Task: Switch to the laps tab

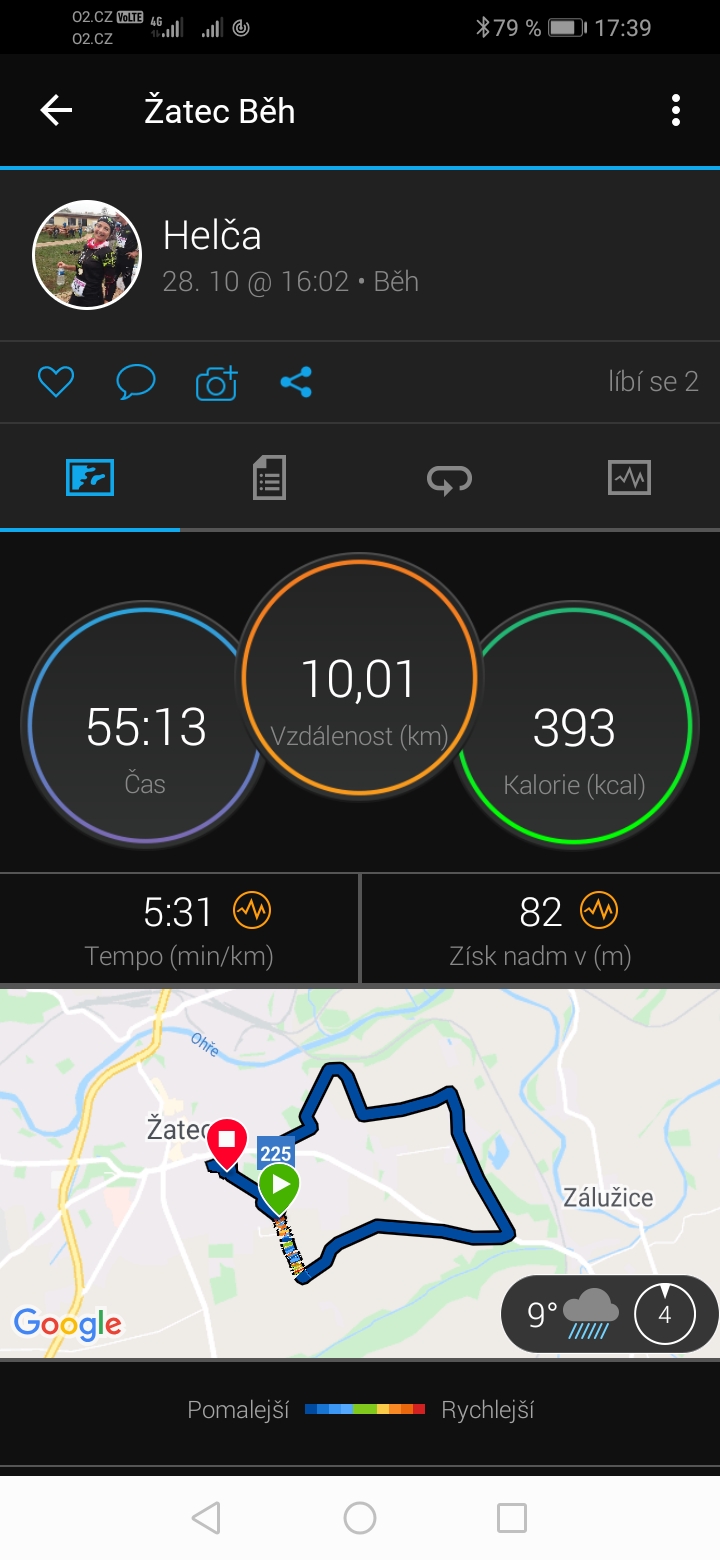Action: pos(449,479)
